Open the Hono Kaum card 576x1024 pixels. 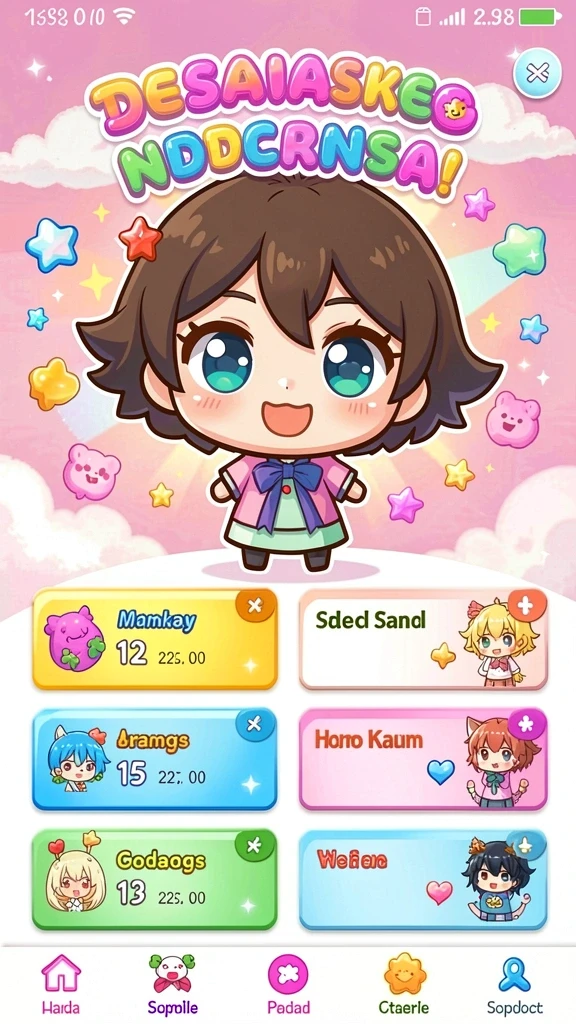pos(423,759)
